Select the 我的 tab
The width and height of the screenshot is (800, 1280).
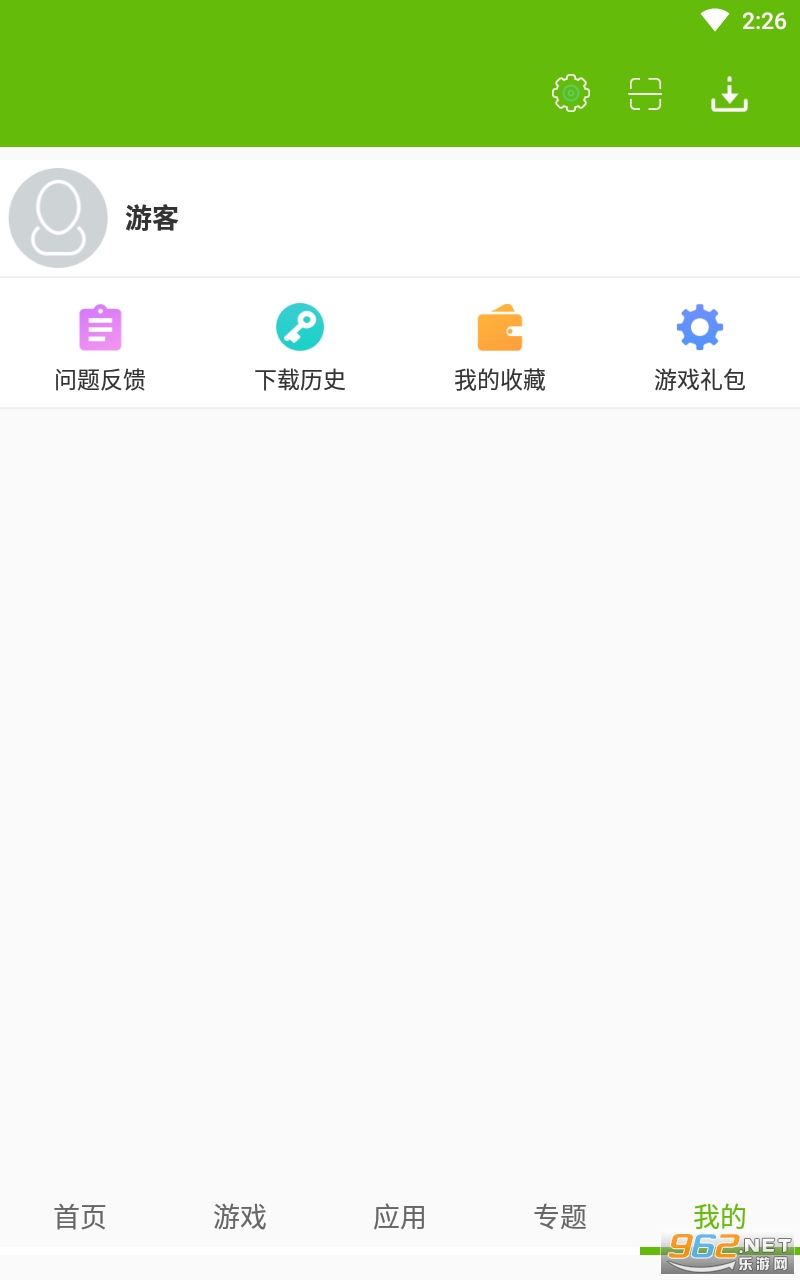(720, 1216)
